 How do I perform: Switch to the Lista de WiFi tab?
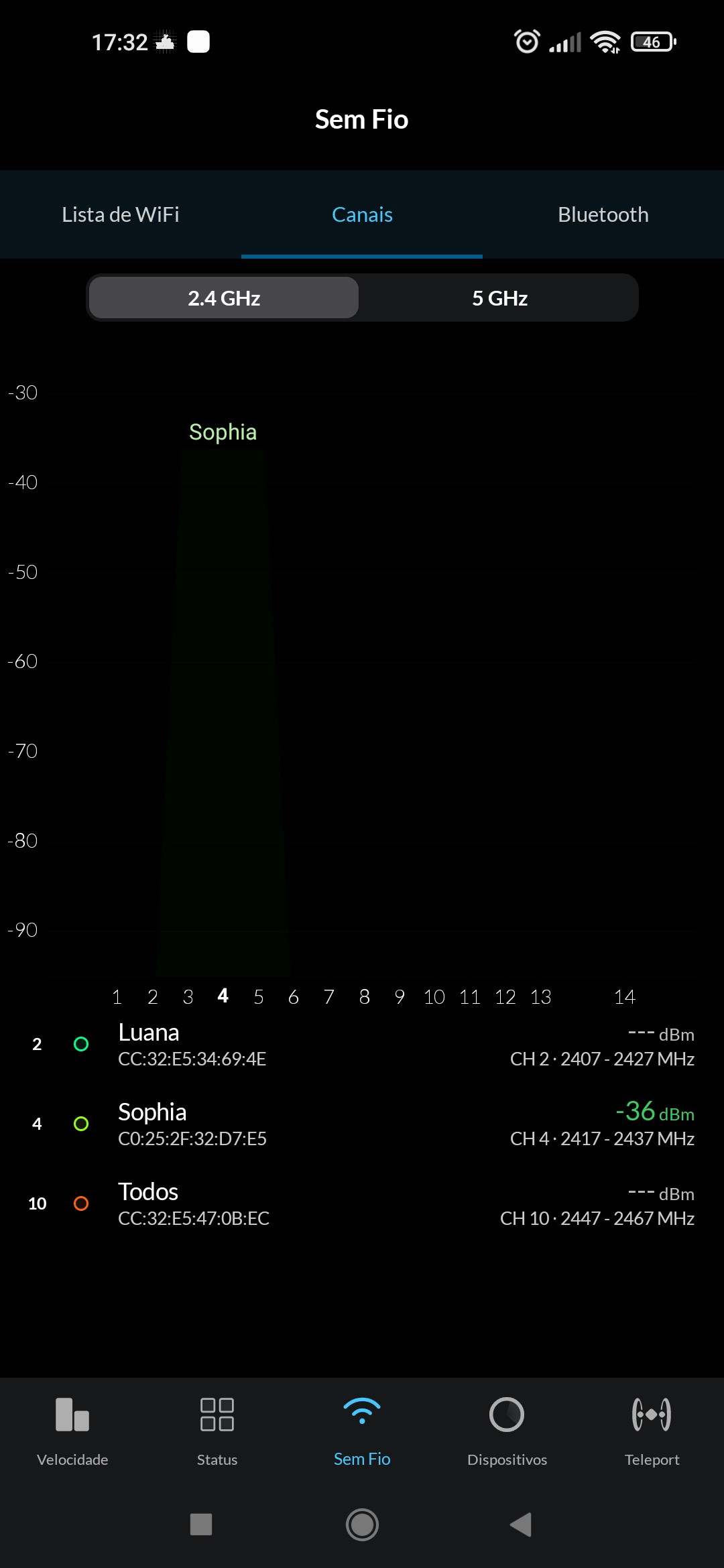click(x=121, y=214)
